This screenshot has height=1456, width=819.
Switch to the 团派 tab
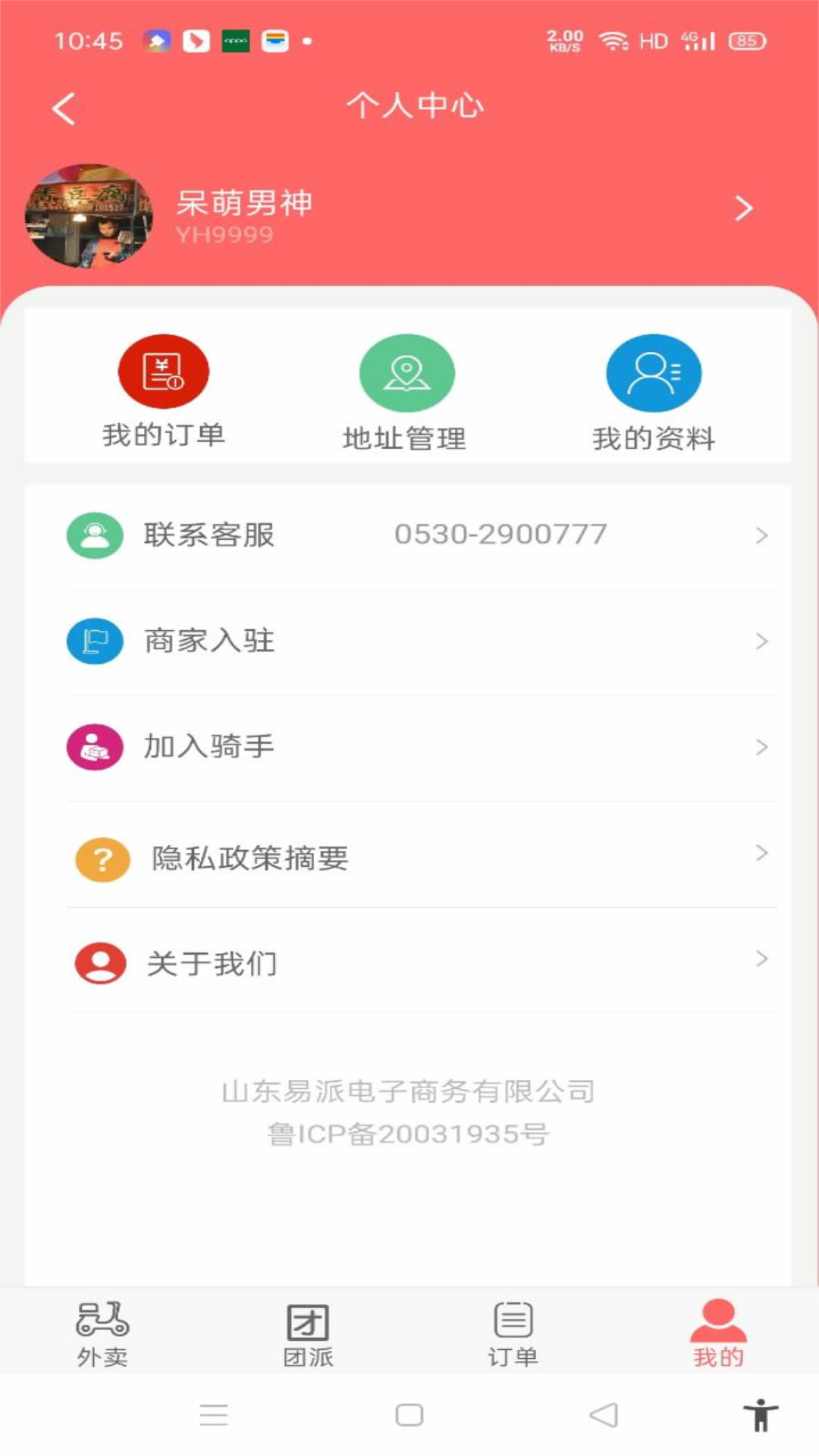click(x=308, y=1334)
